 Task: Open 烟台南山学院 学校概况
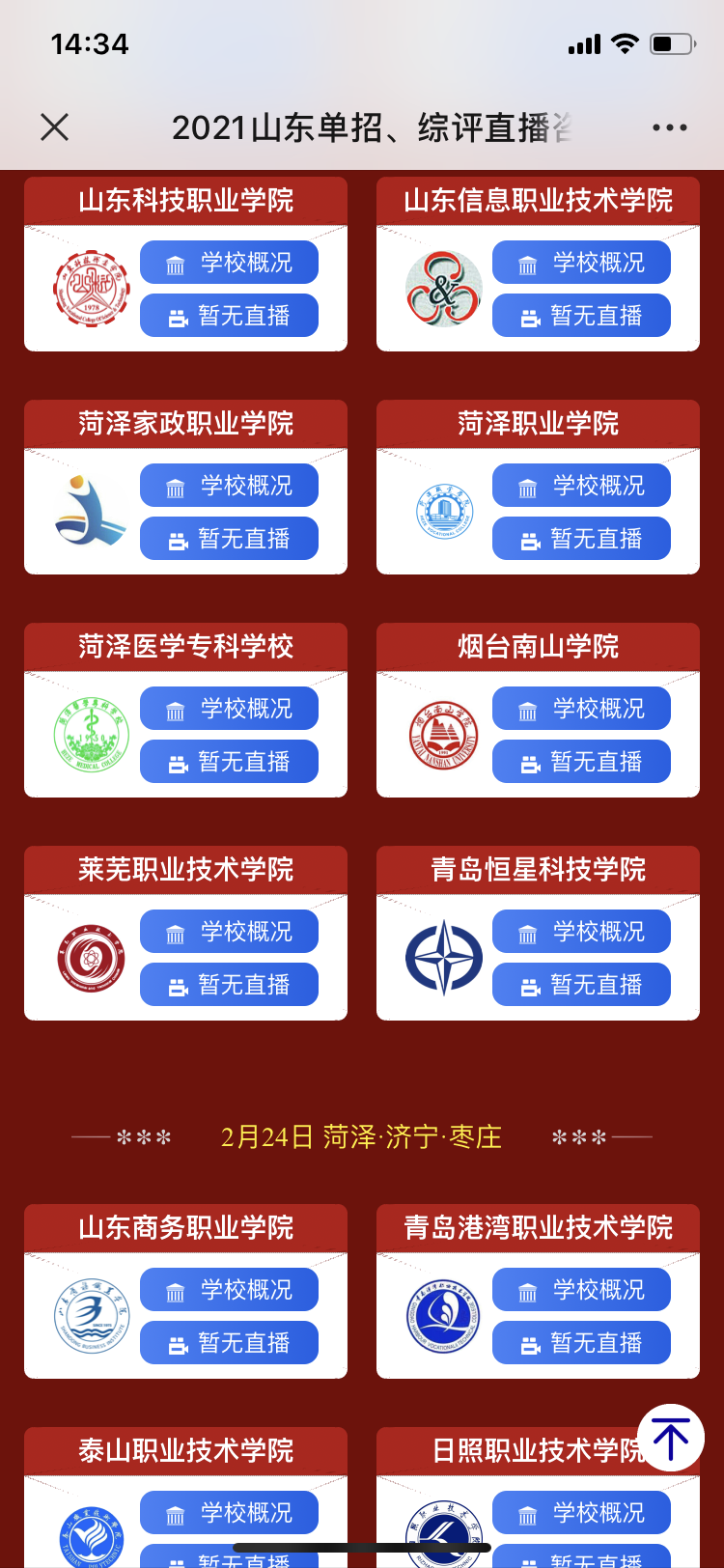tap(581, 709)
